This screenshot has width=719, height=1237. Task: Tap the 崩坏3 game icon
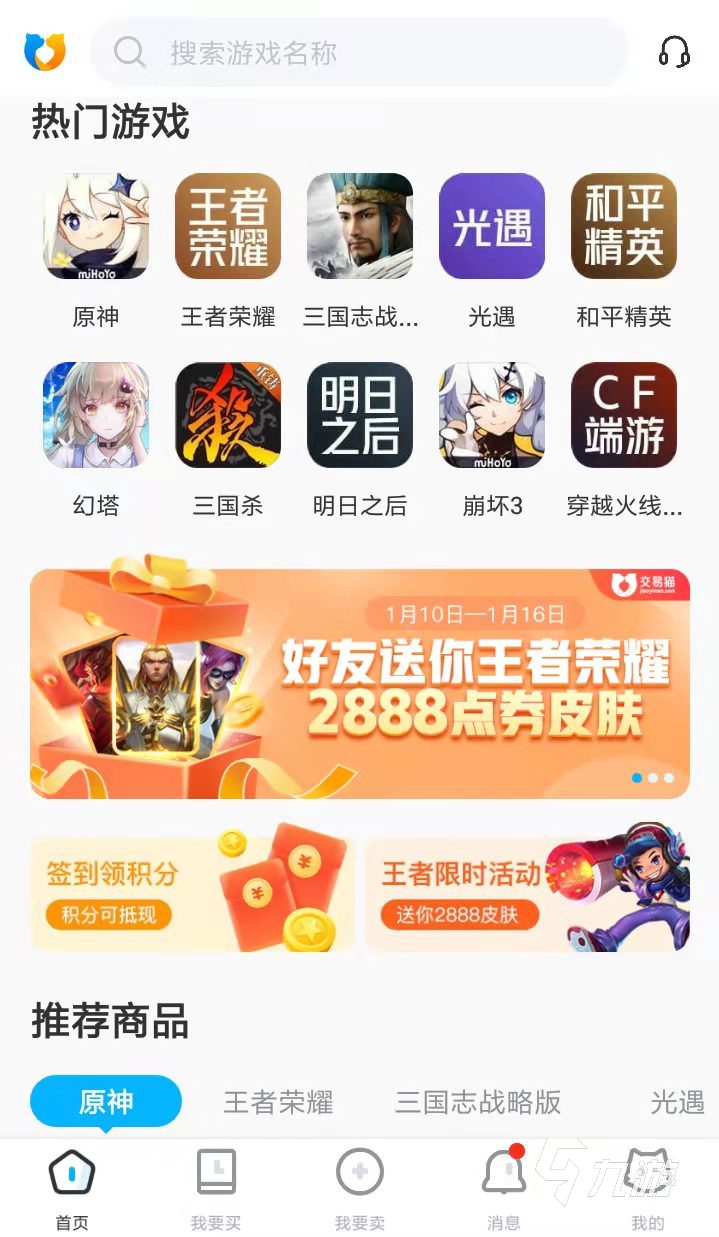pos(492,415)
